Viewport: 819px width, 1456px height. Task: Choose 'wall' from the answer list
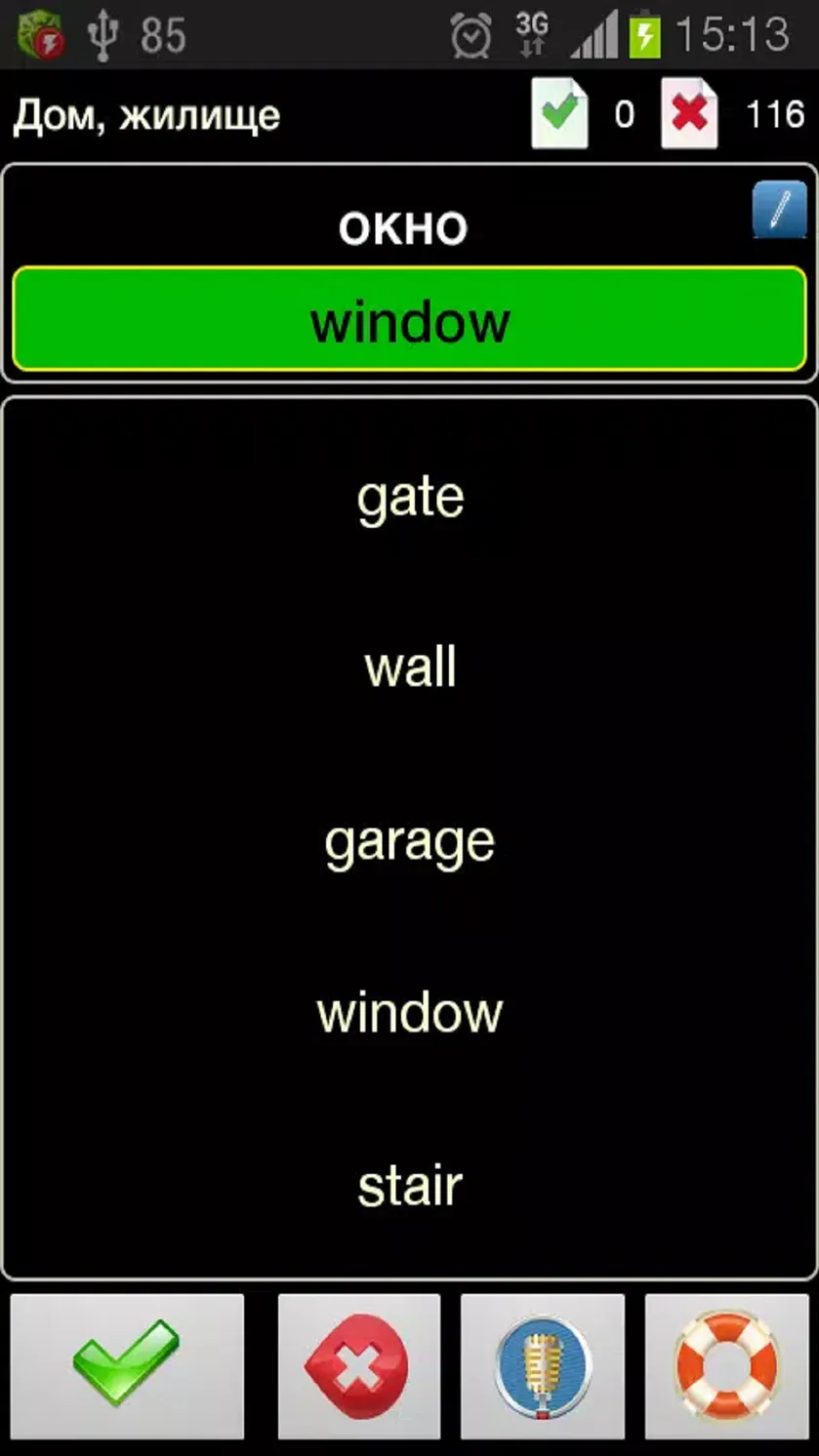point(410,667)
